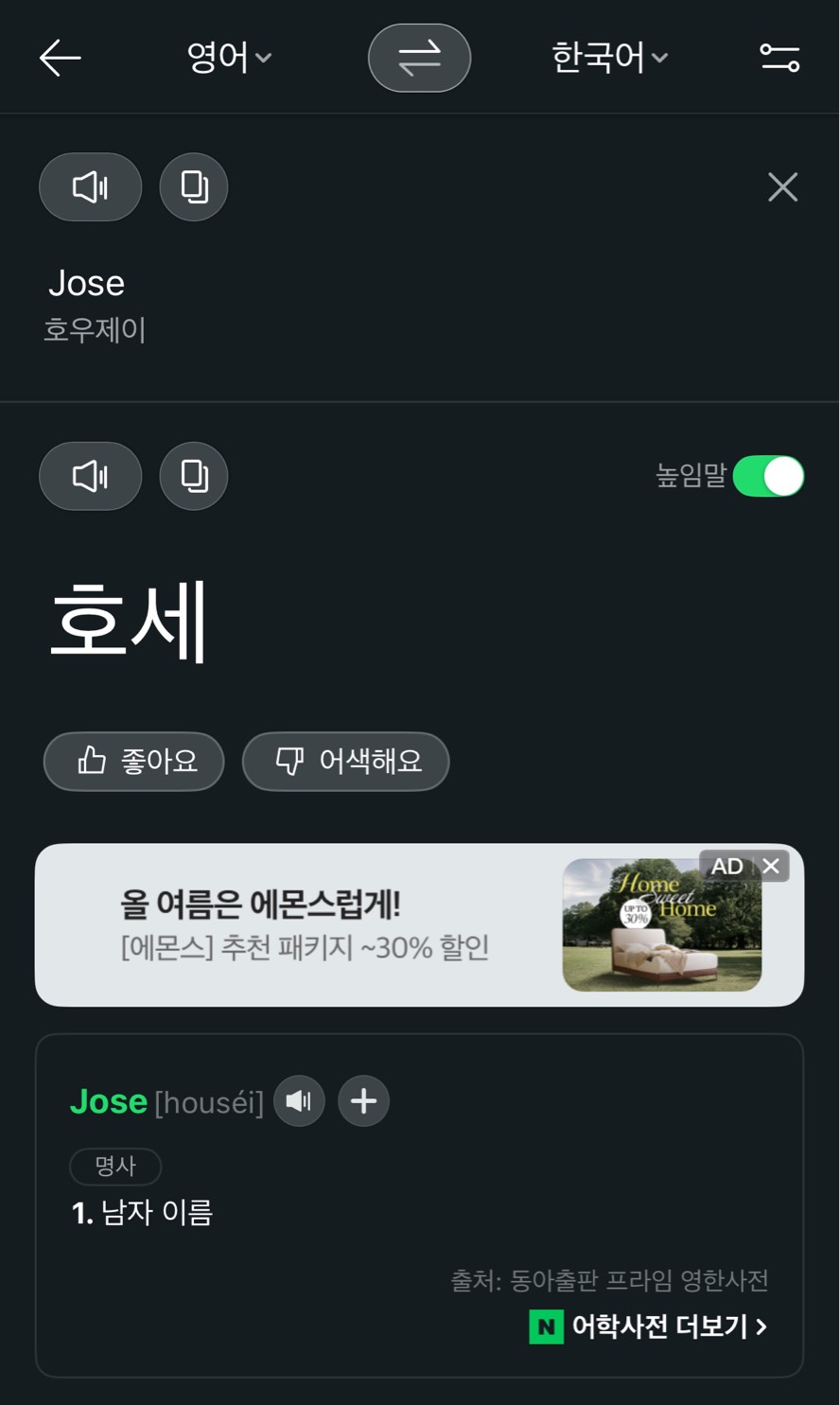Copy the source text Jose

pyautogui.click(x=194, y=187)
